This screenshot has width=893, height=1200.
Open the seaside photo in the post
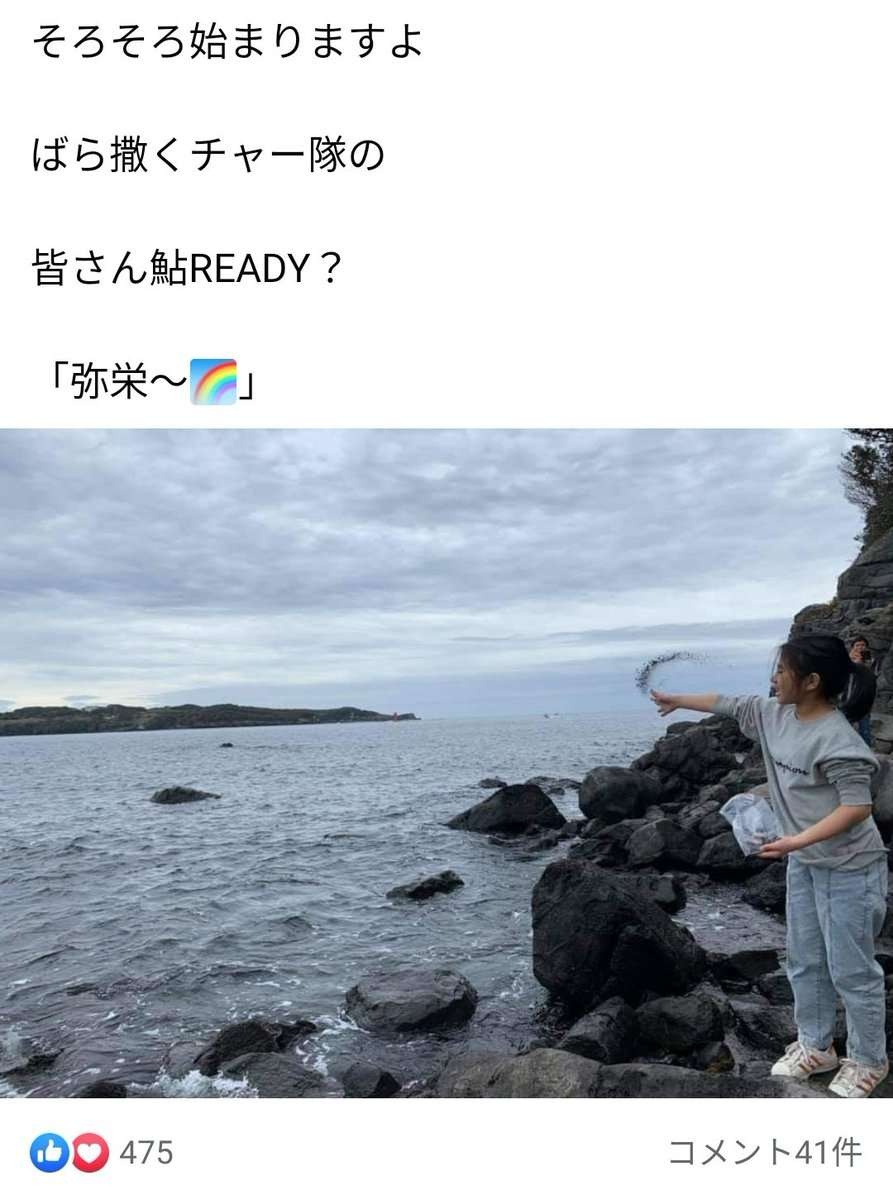point(446,763)
